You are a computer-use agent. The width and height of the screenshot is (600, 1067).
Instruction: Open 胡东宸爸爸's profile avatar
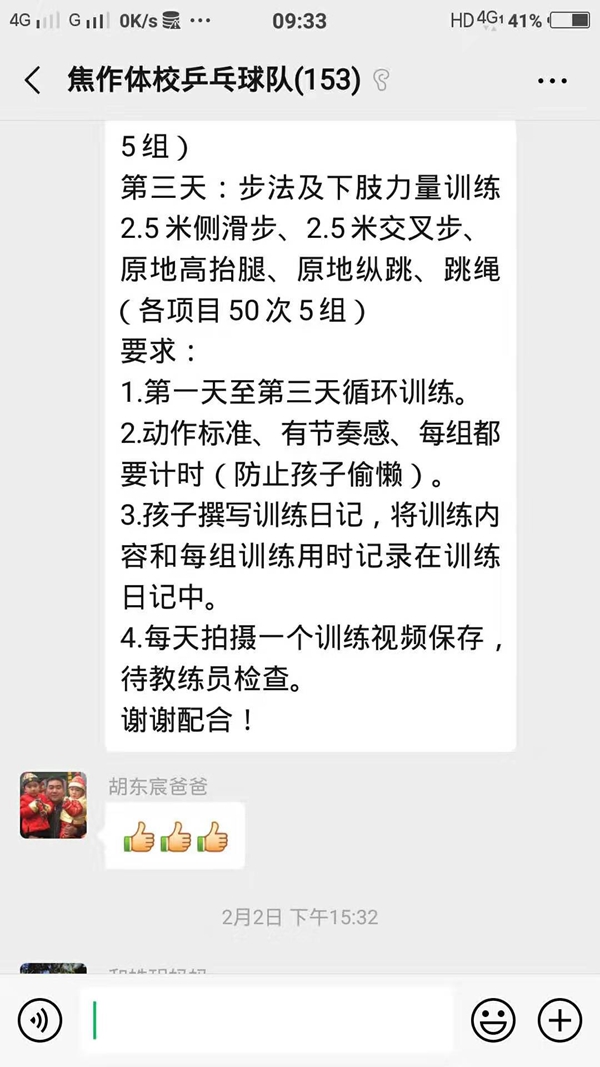pos(54,805)
